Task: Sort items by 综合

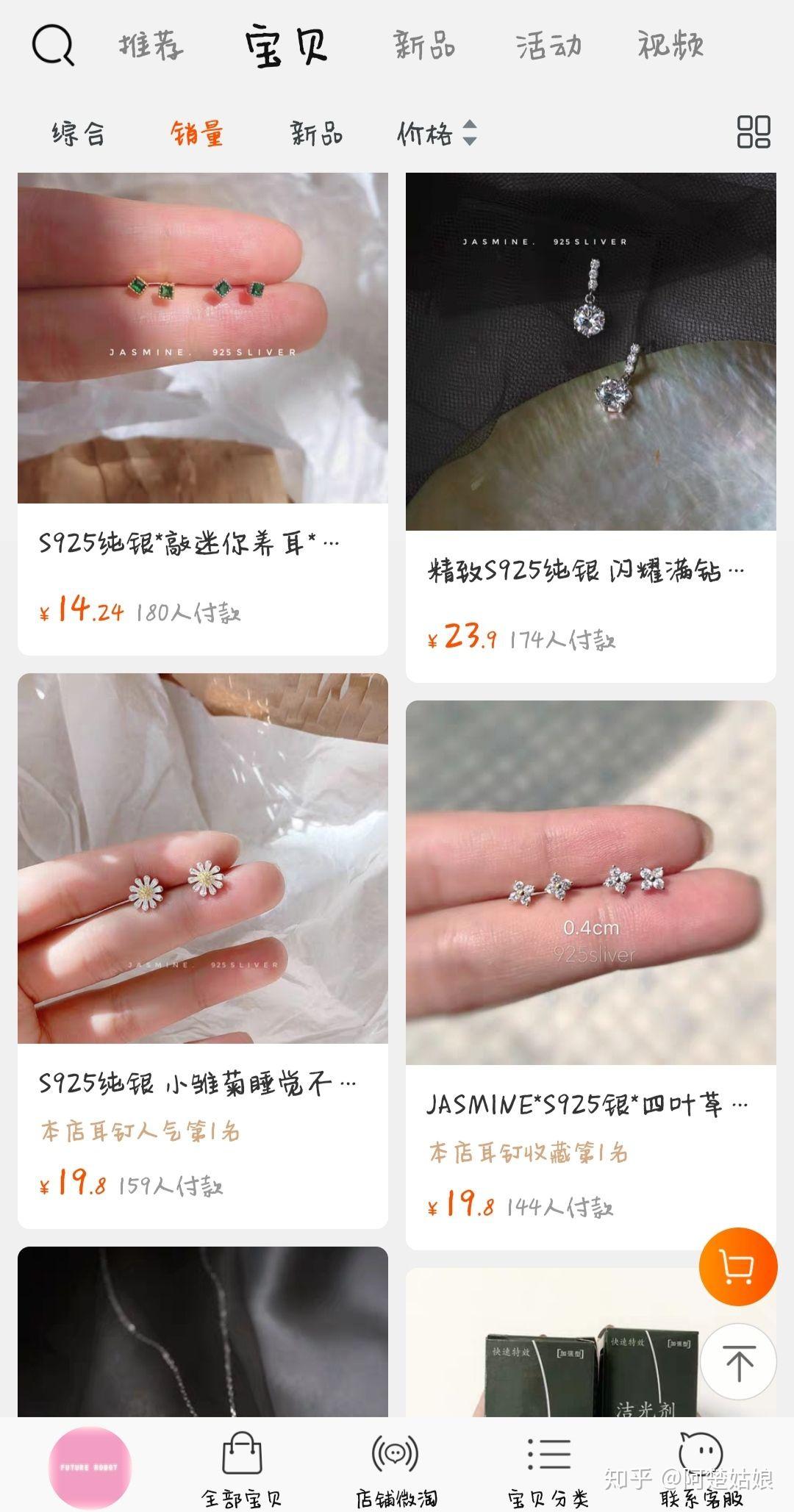Action: click(79, 134)
